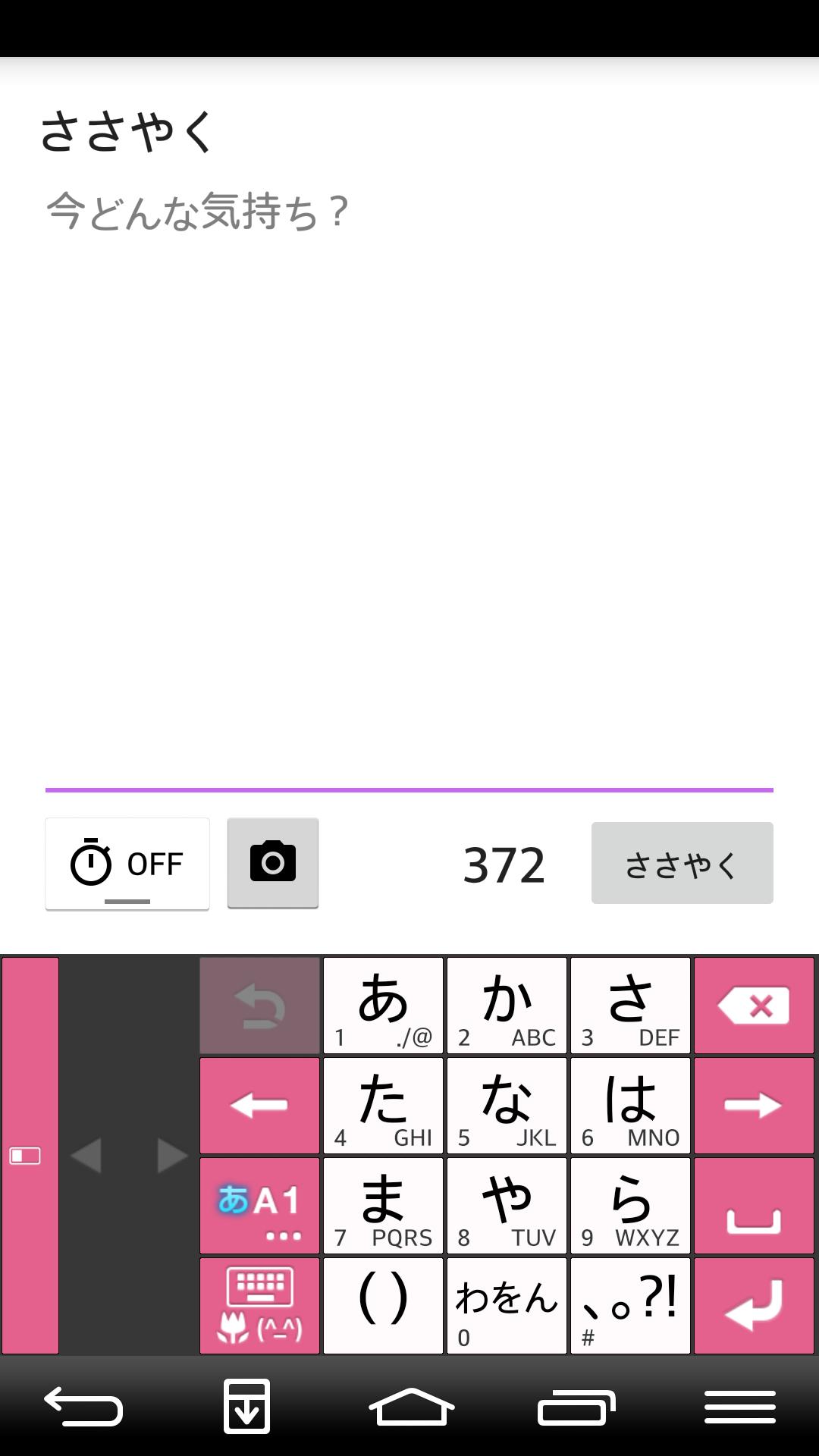Insert a space with space key
This screenshot has width=819, height=1456.
753,1206
